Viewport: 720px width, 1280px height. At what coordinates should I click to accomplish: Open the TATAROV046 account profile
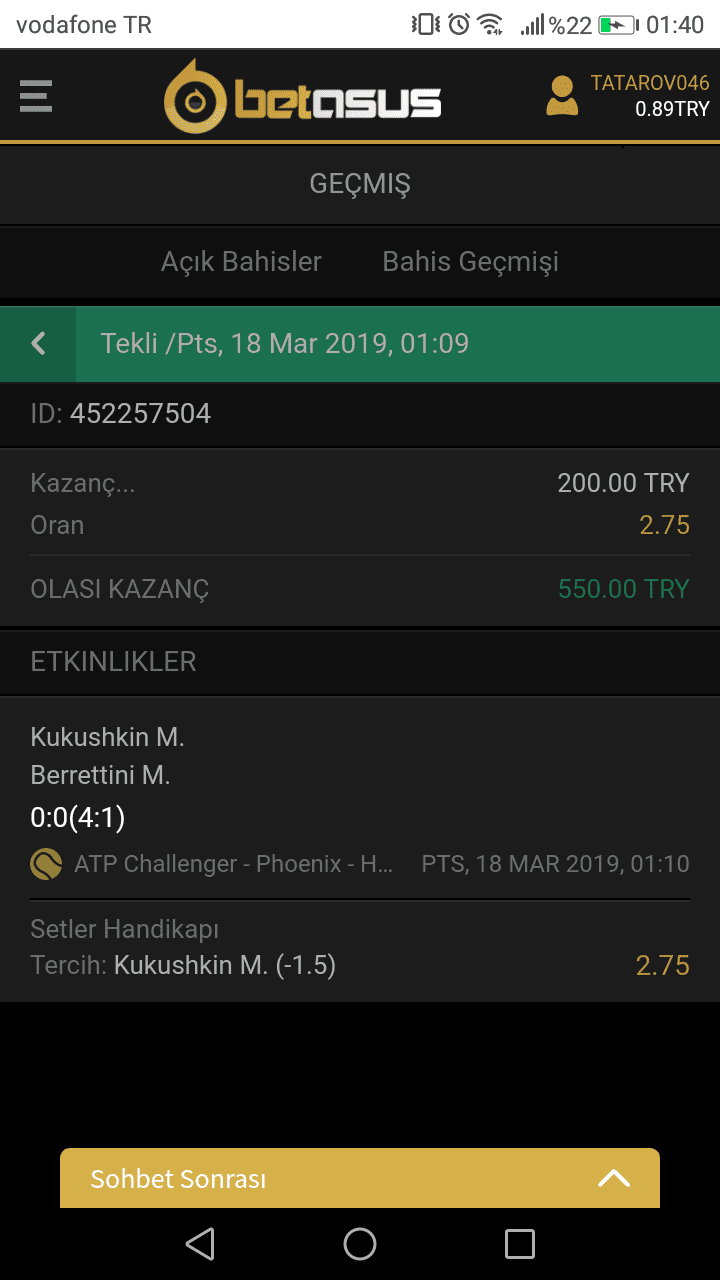click(x=627, y=96)
